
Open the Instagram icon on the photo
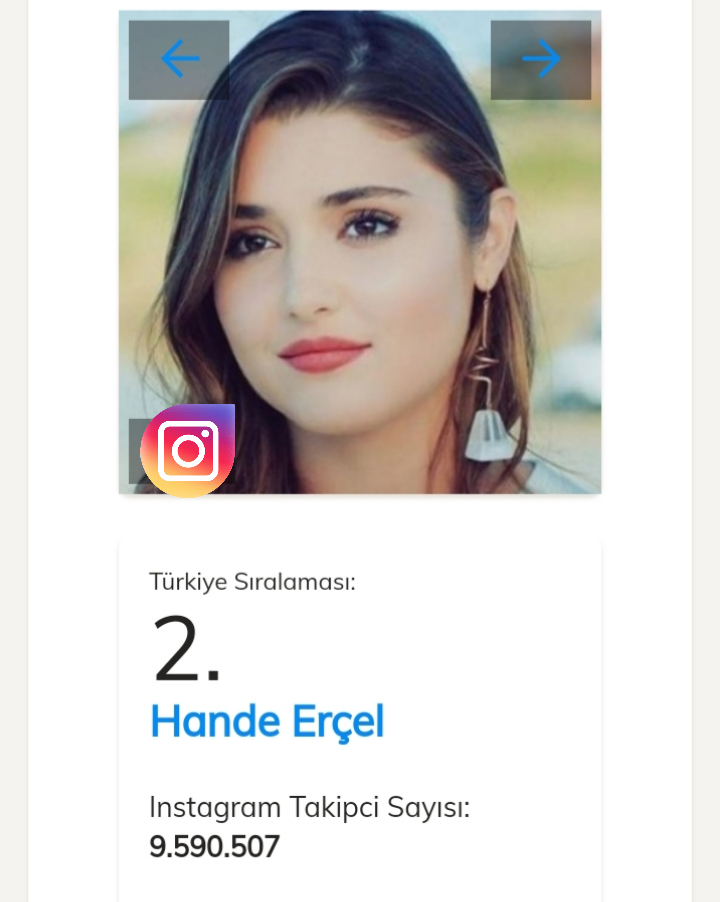[188, 451]
